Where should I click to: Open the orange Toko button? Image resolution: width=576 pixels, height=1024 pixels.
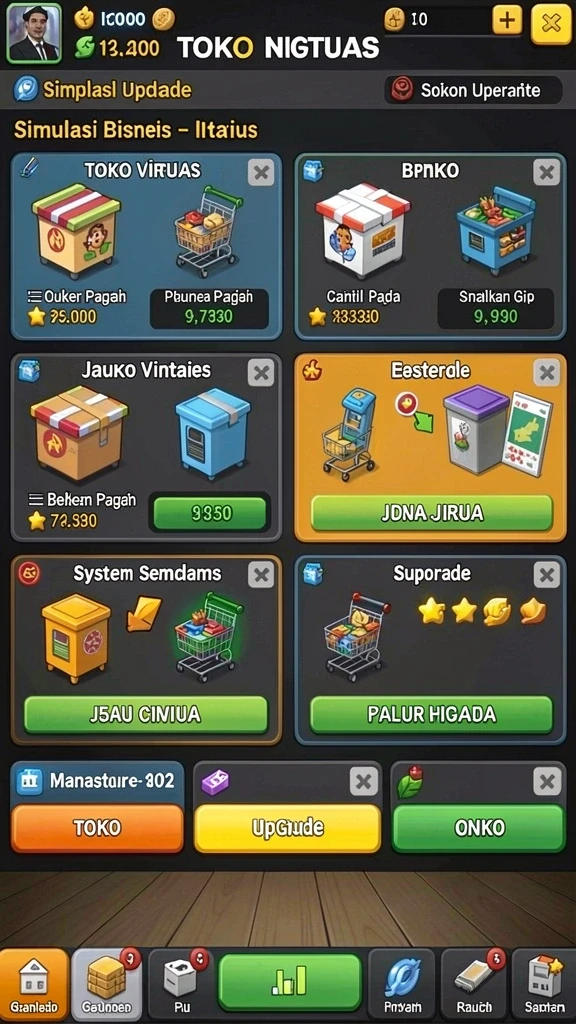tap(97, 828)
